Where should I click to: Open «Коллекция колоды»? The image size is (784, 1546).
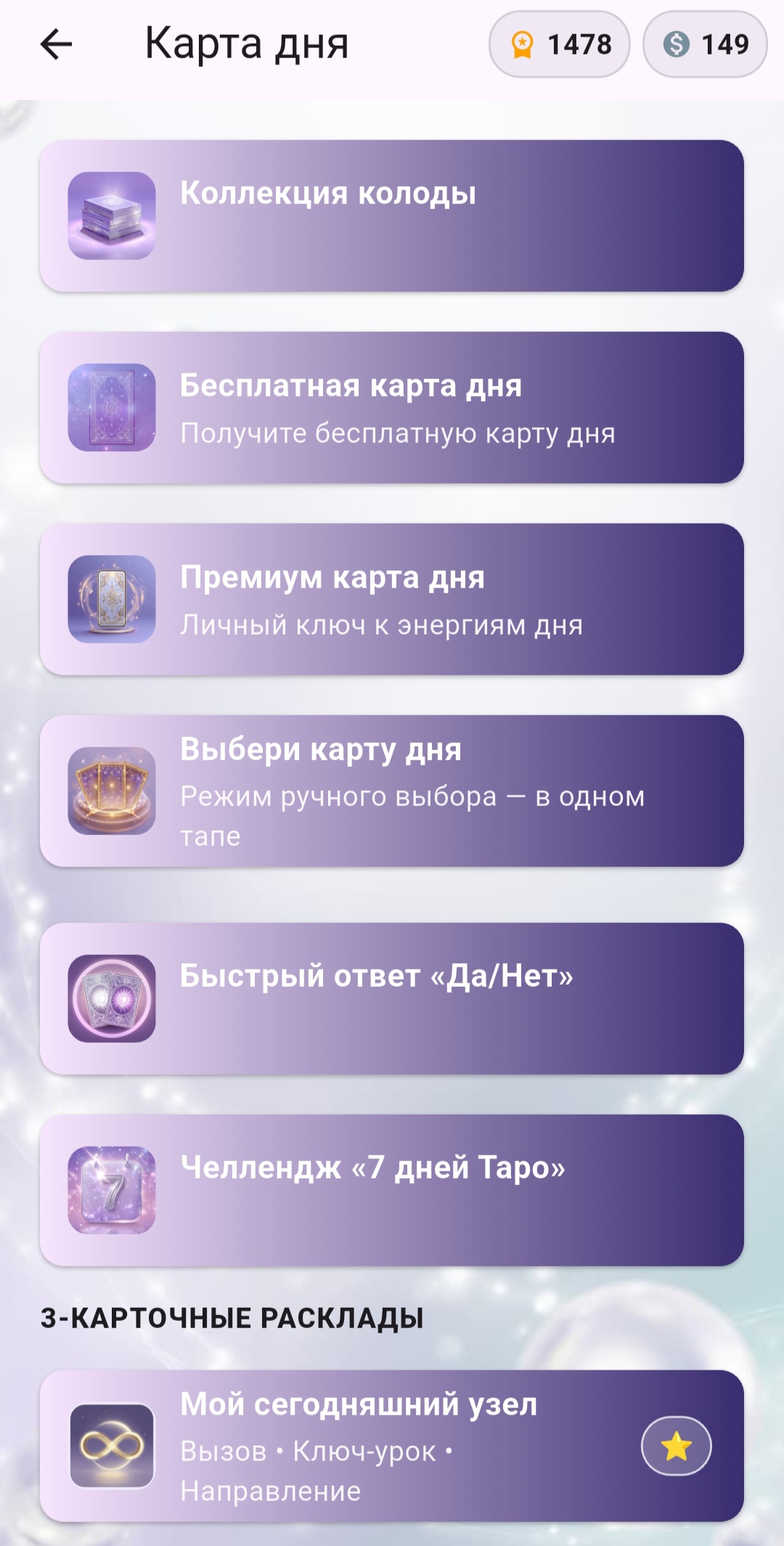tap(392, 215)
